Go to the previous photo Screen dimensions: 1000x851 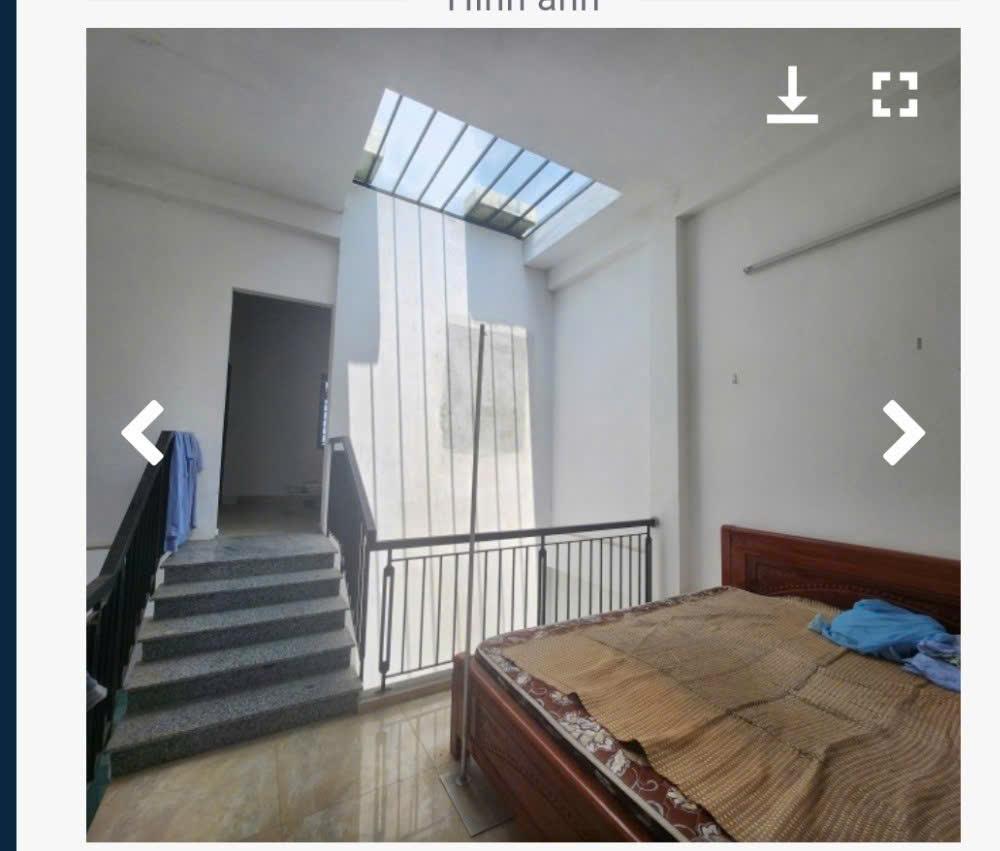pos(143,432)
